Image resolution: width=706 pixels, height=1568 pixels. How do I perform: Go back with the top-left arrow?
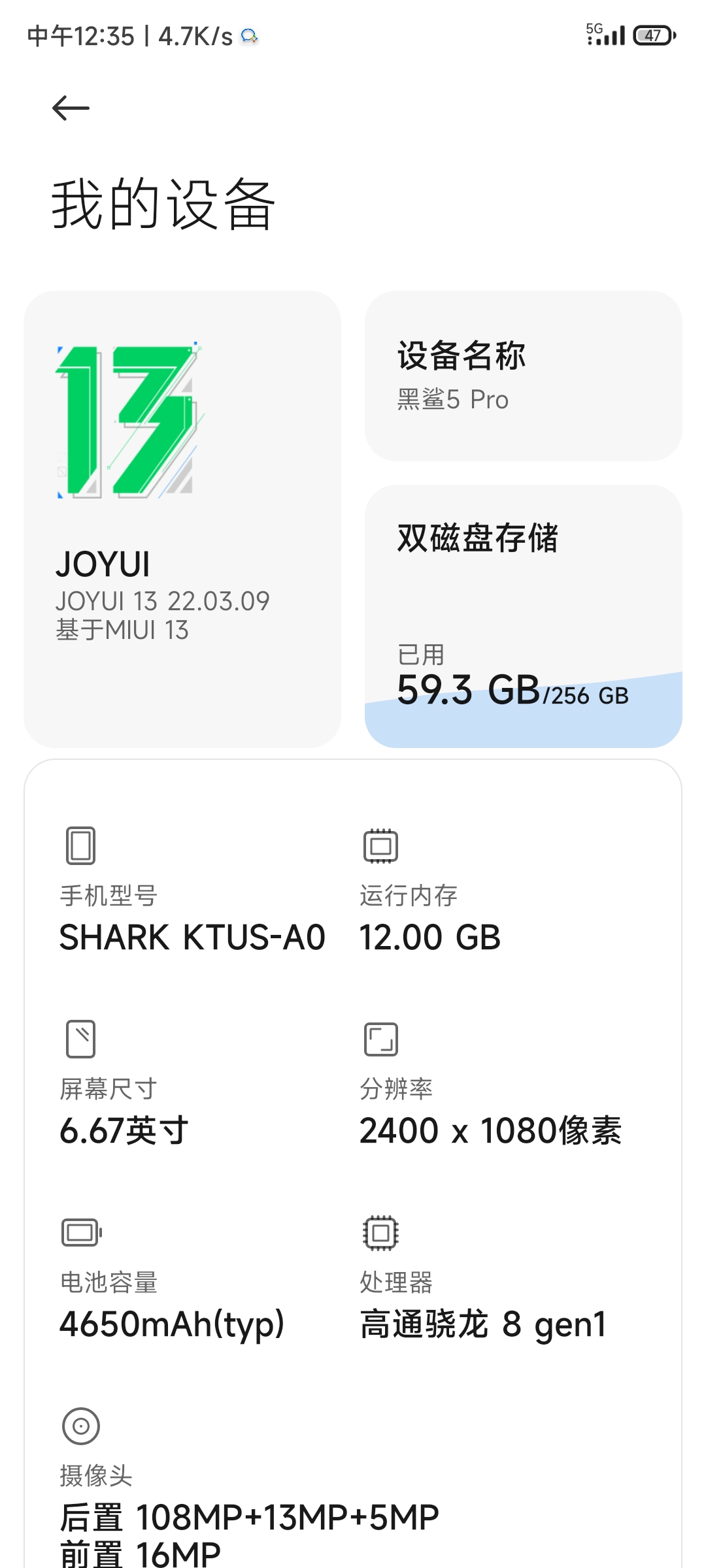pyautogui.click(x=71, y=108)
